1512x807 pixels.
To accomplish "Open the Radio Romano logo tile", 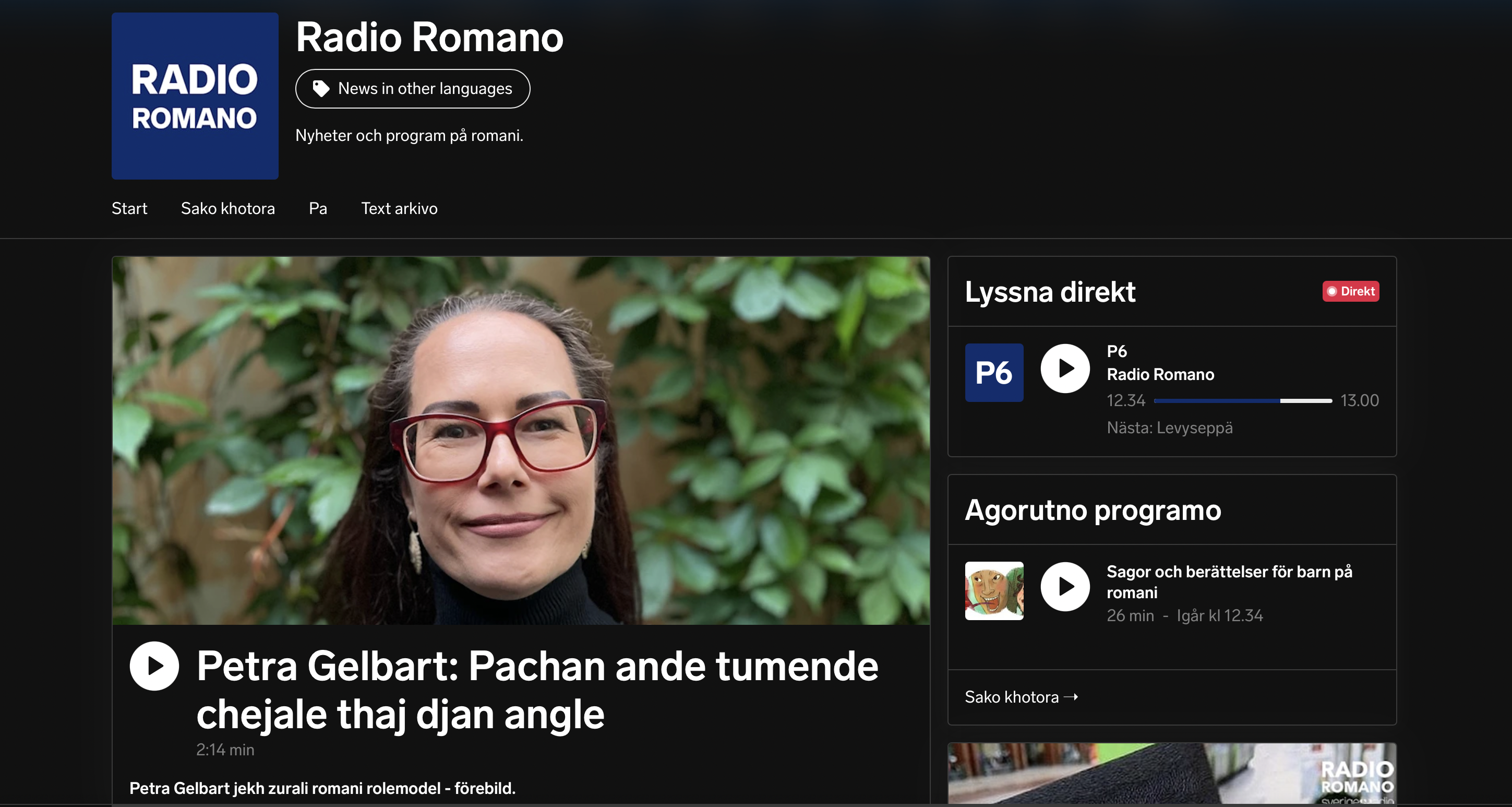I will pyautogui.click(x=195, y=96).
